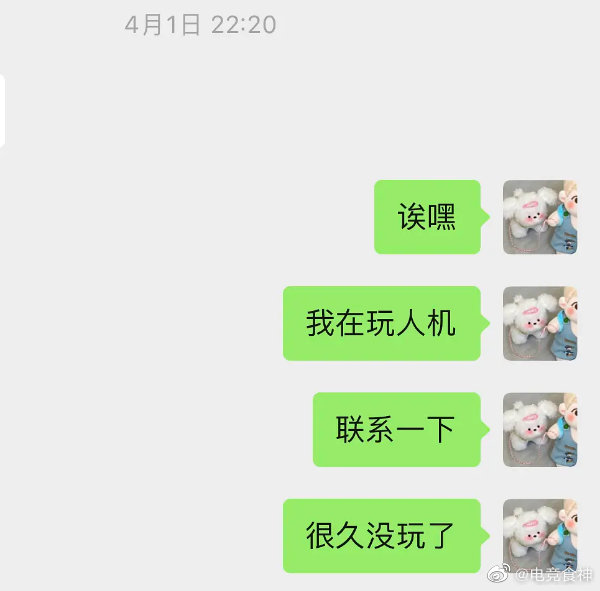This screenshot has height=591, width=600.
Task: Tap the avatar beside 我在玩人机 message
Action: click(539, 323)
